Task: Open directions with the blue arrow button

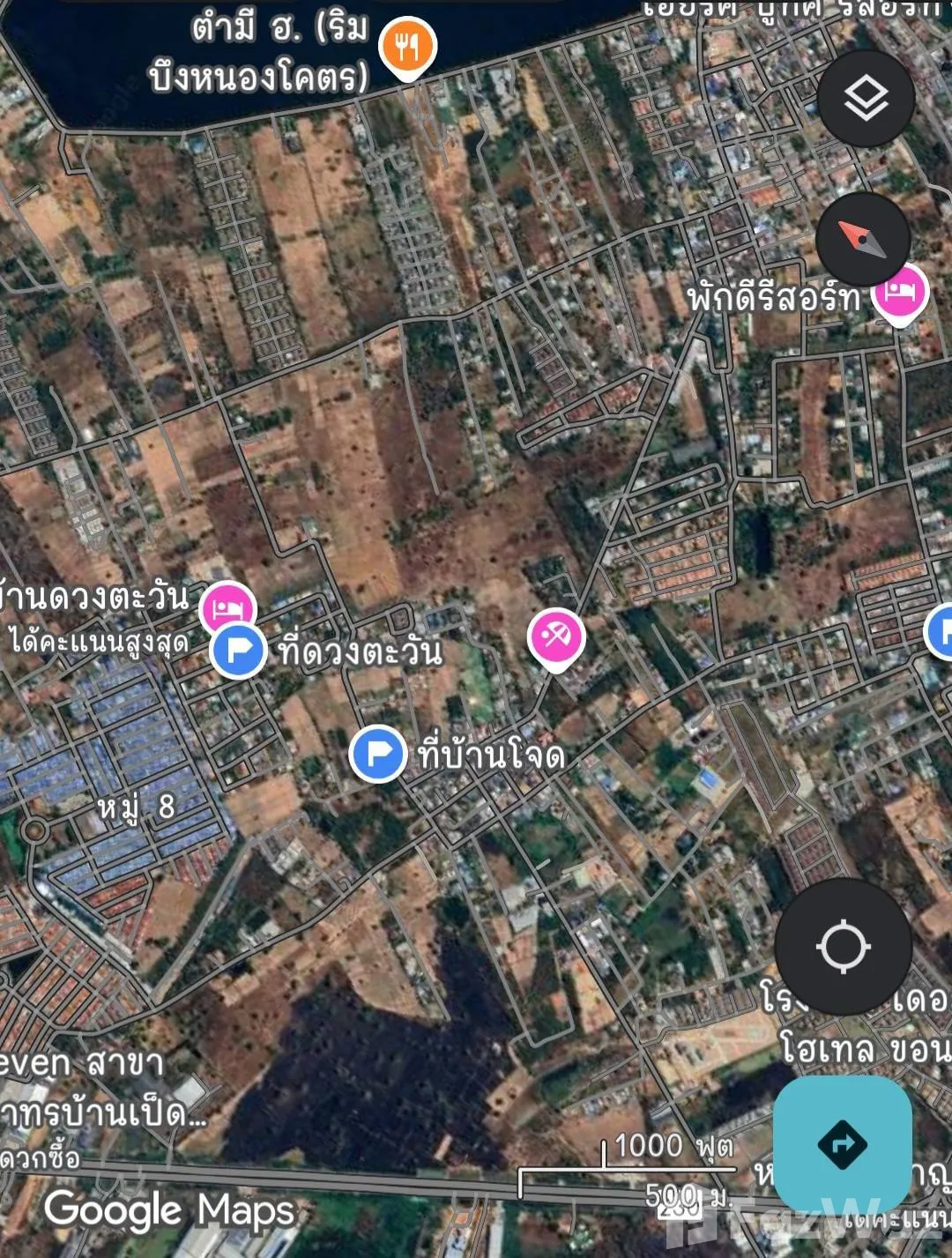Action: pyautogui.click(x=842, y=1144)
